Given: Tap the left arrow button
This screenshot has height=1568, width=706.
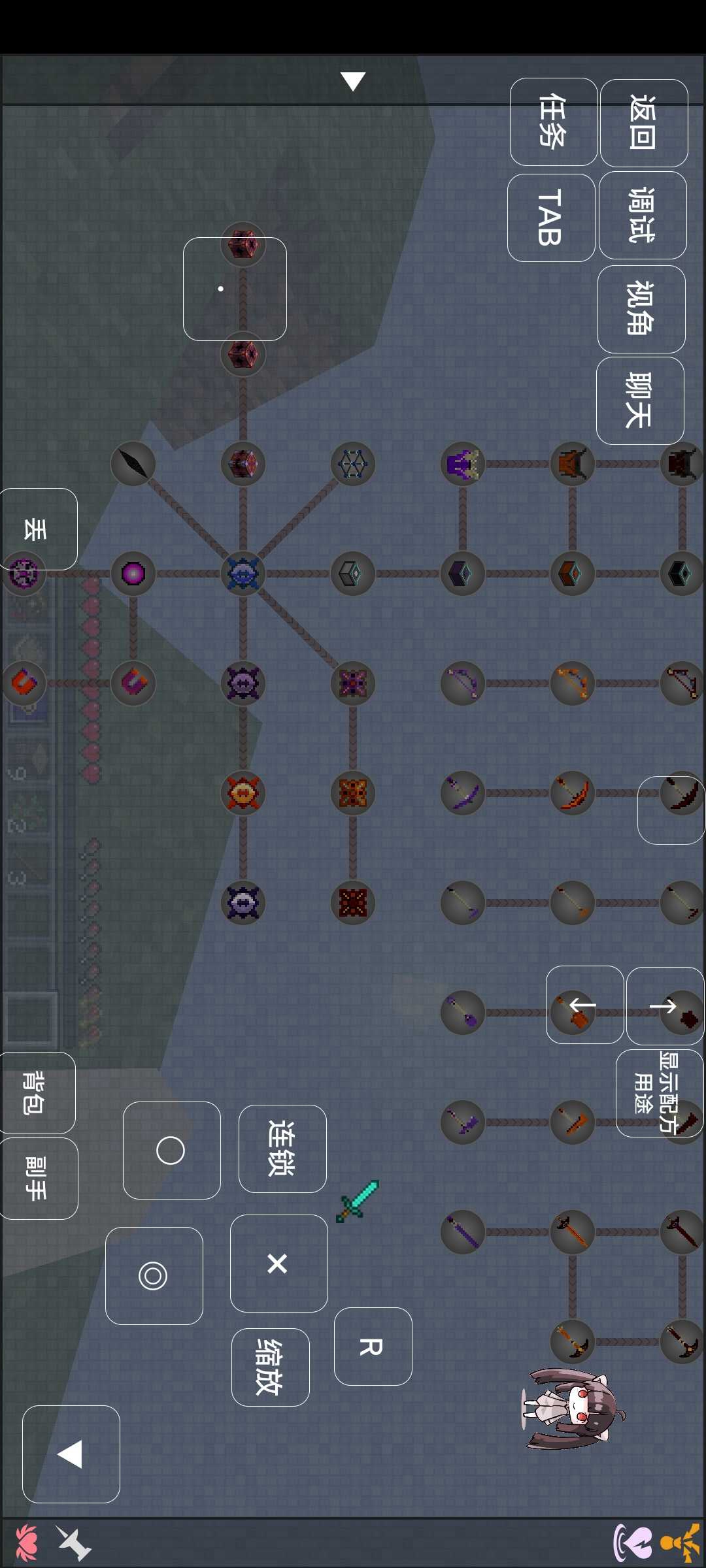Looking at the screenshot, I should coord(584,1004).
